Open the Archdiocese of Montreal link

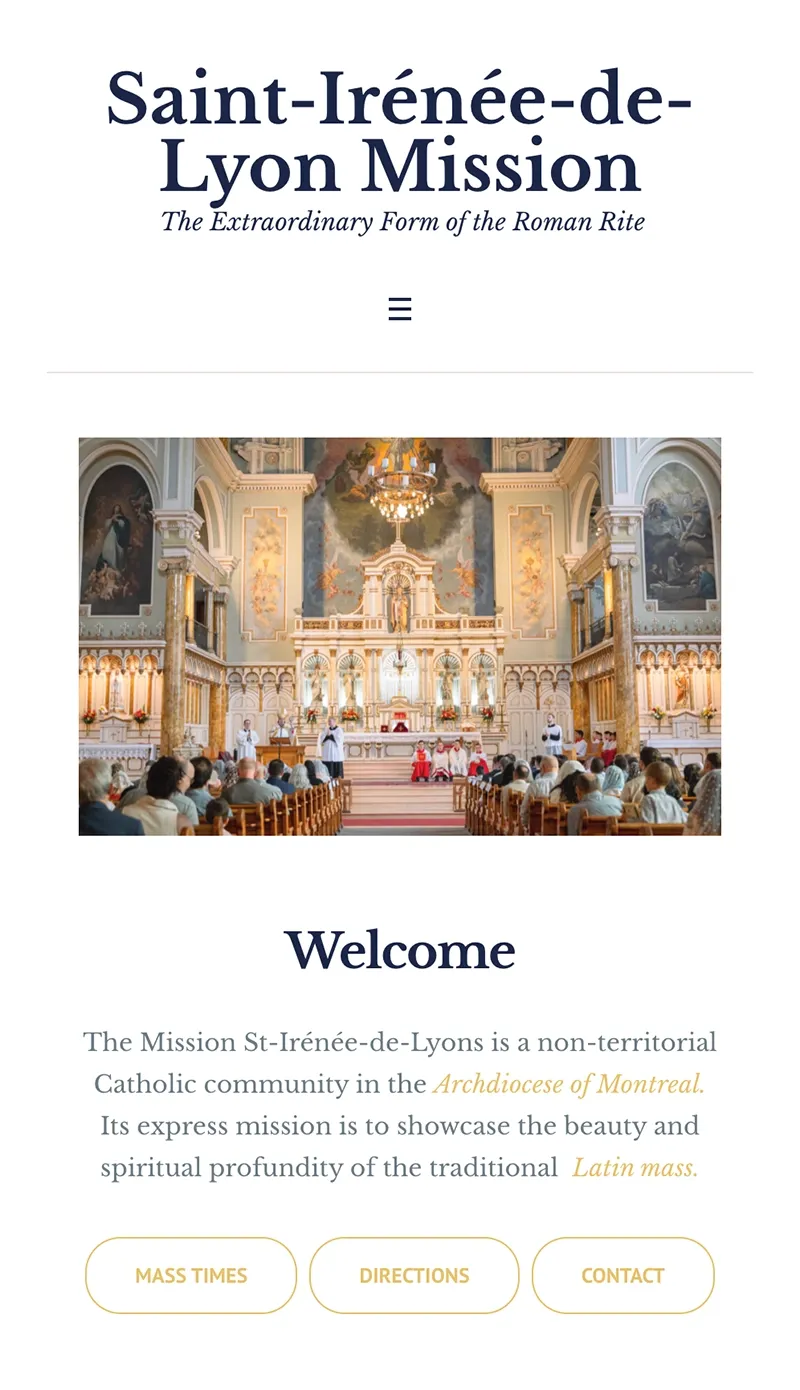(569, 1084)
